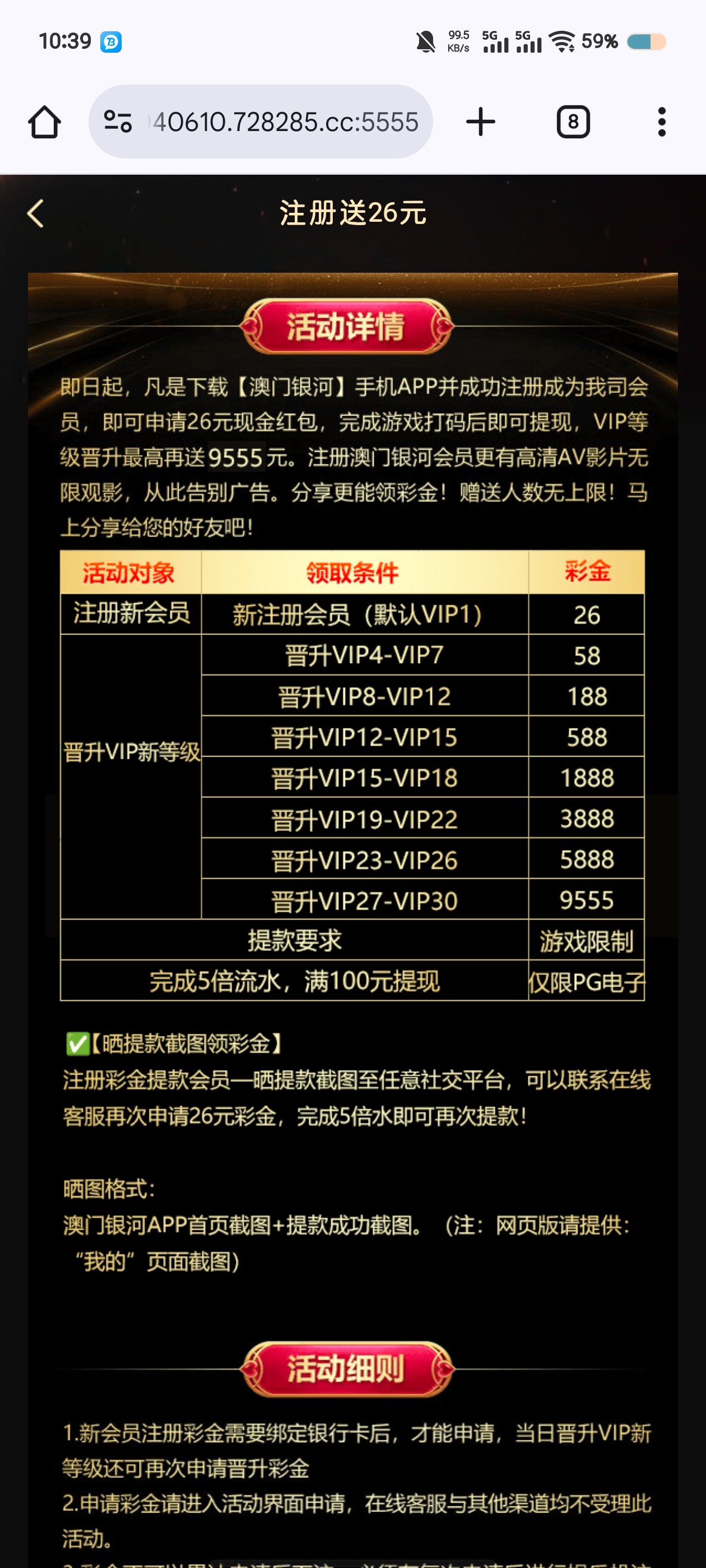Open the browser home page
The image size is (706, 1568).
tap(44, 122)
